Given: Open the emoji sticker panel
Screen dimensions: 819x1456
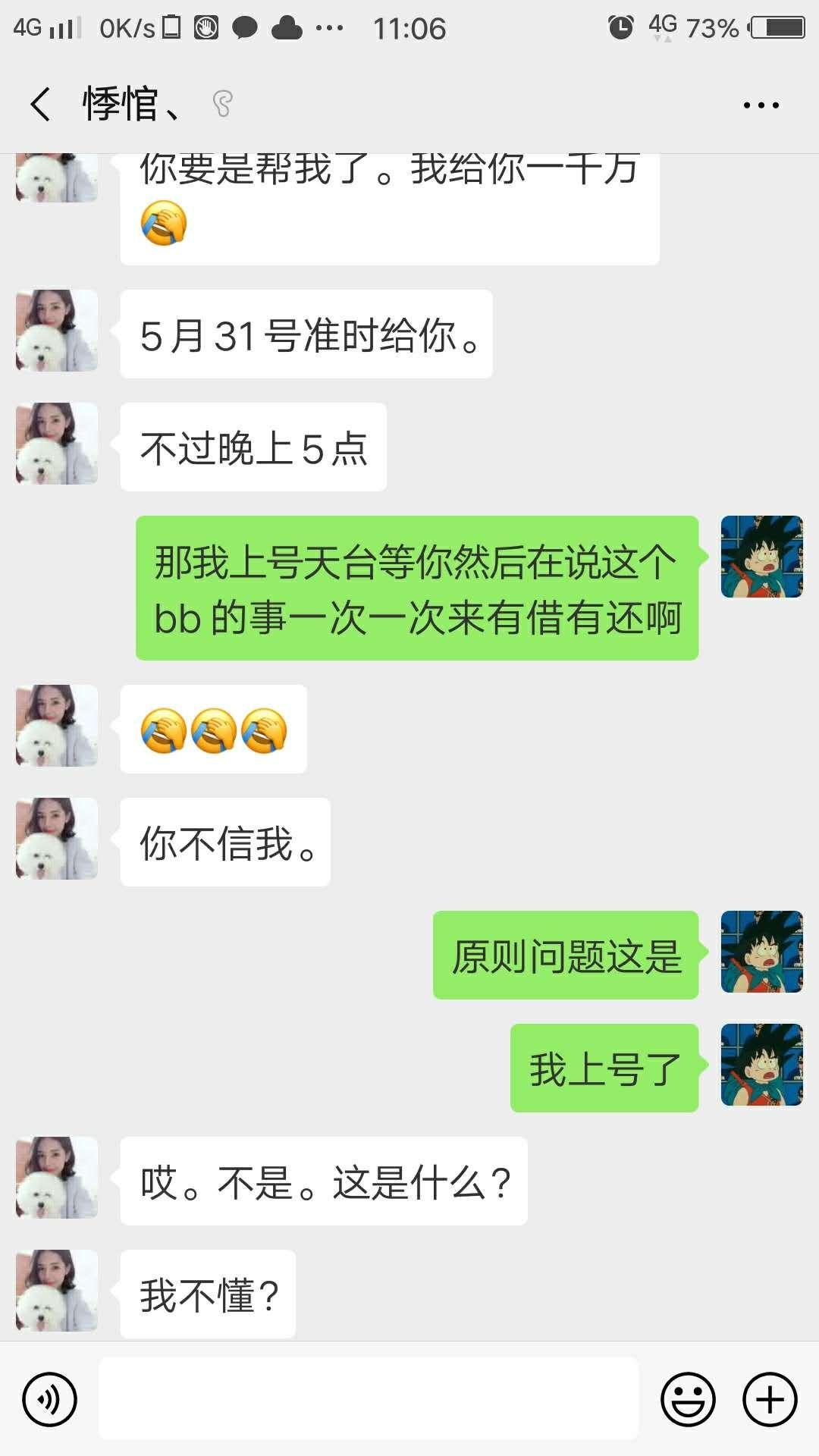Looking at the screenshot, I should [x=688, y=1399].
